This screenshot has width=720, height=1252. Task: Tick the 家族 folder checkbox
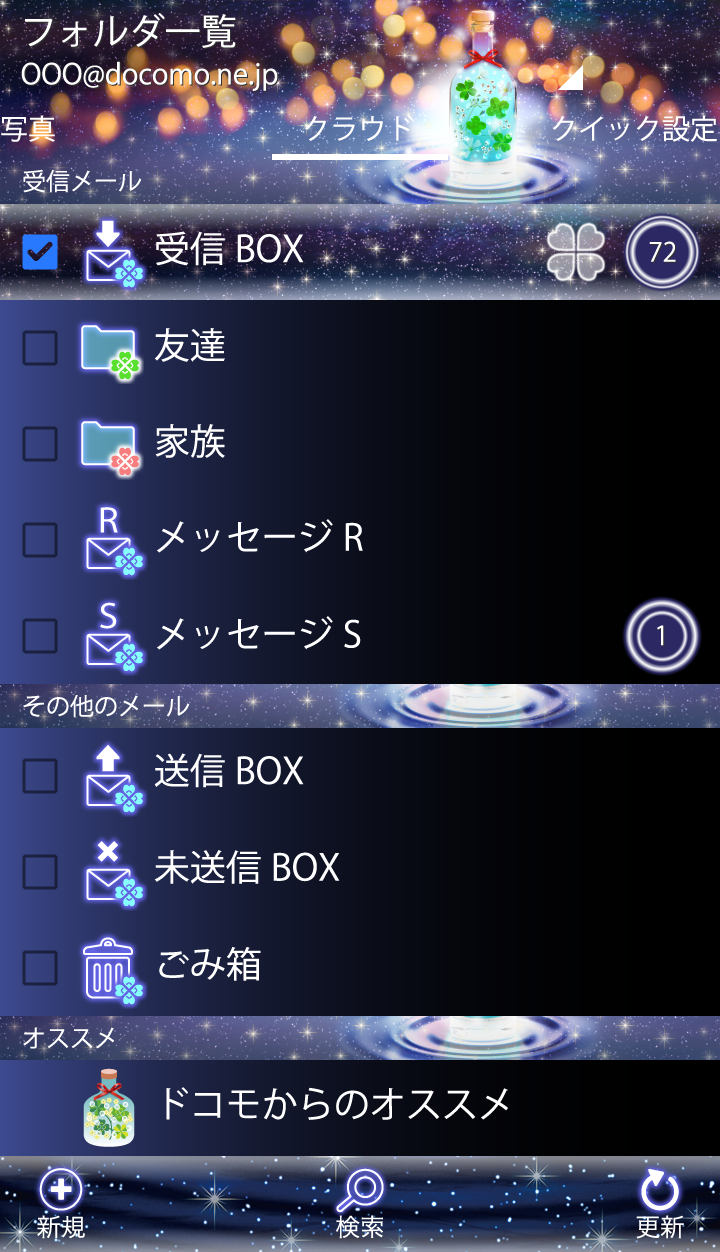pos(40,443)
